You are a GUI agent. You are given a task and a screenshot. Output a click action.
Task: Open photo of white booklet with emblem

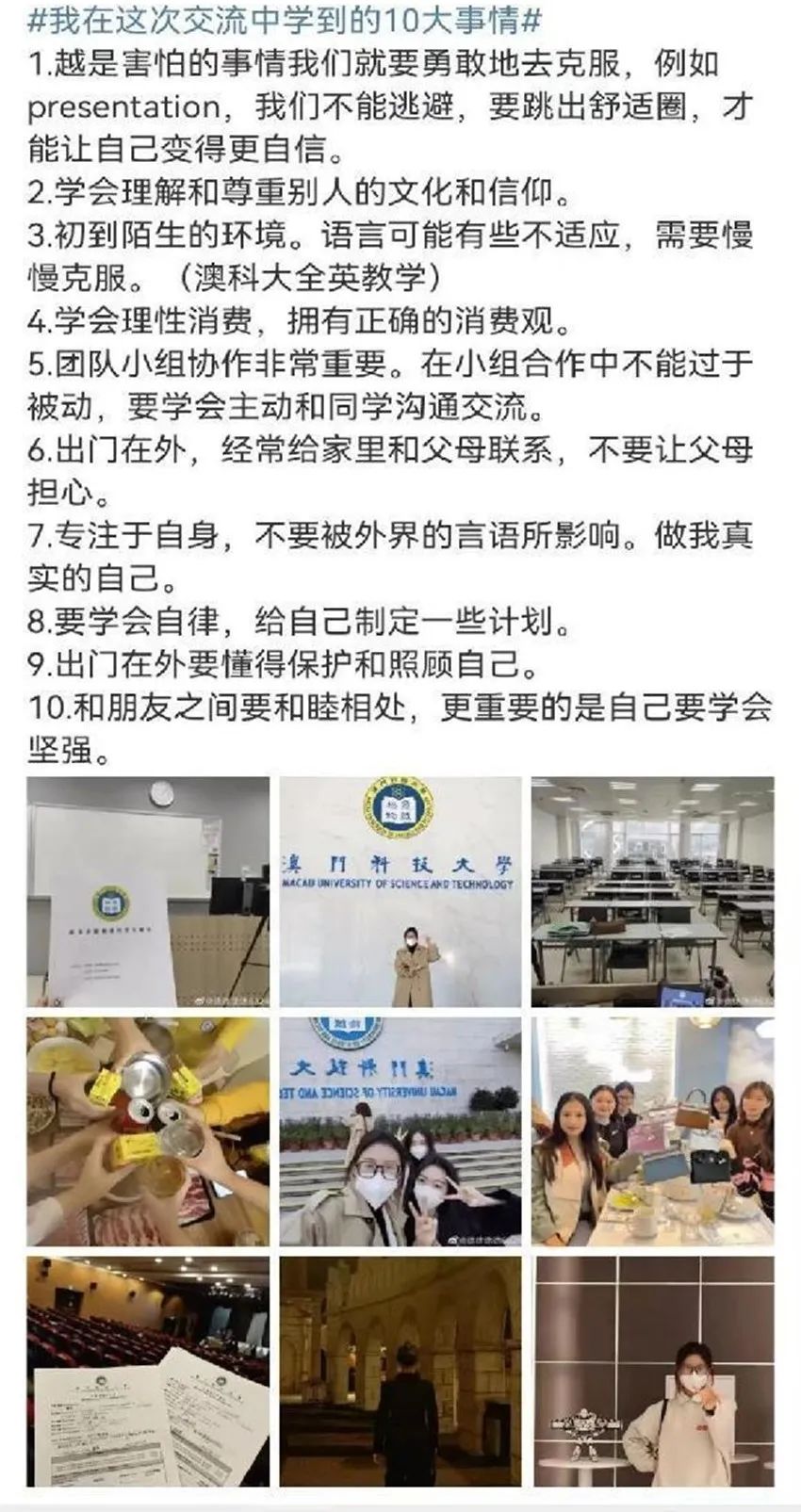tap(148, 891)
